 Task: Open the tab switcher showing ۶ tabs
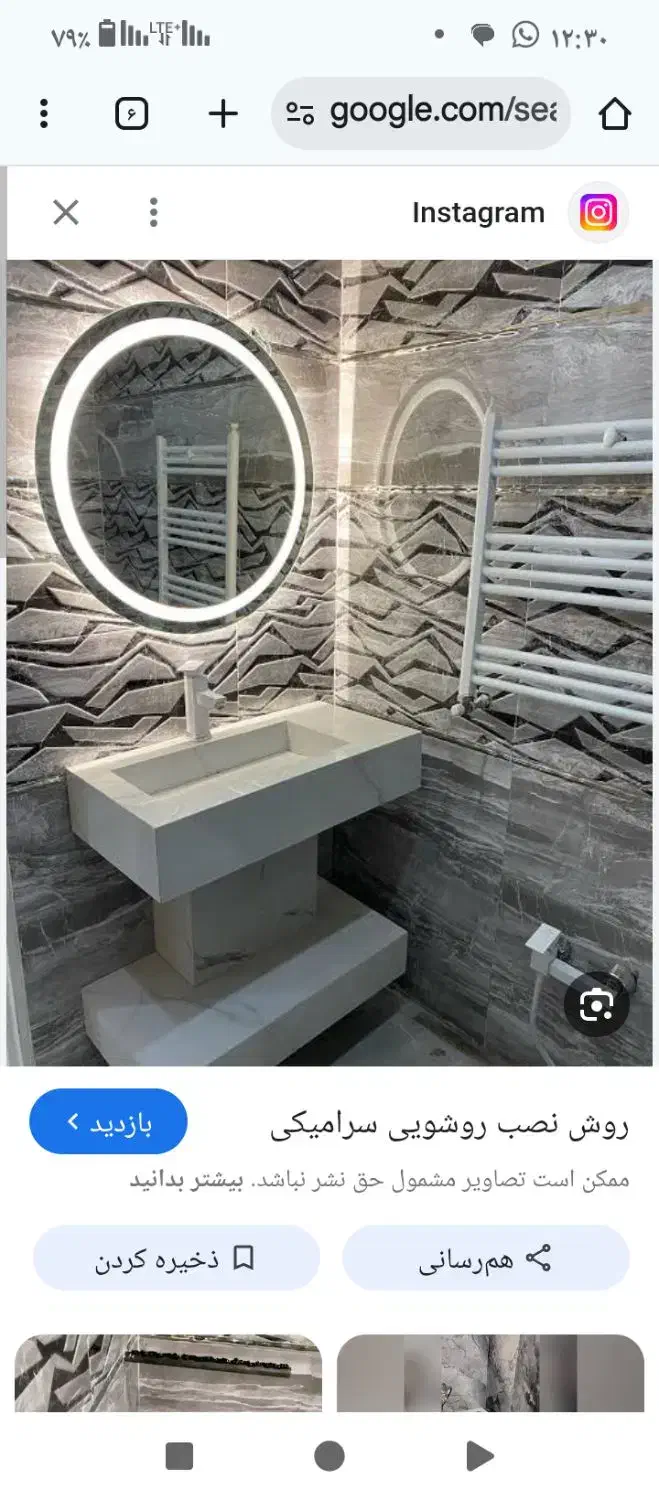pos(131,114)
